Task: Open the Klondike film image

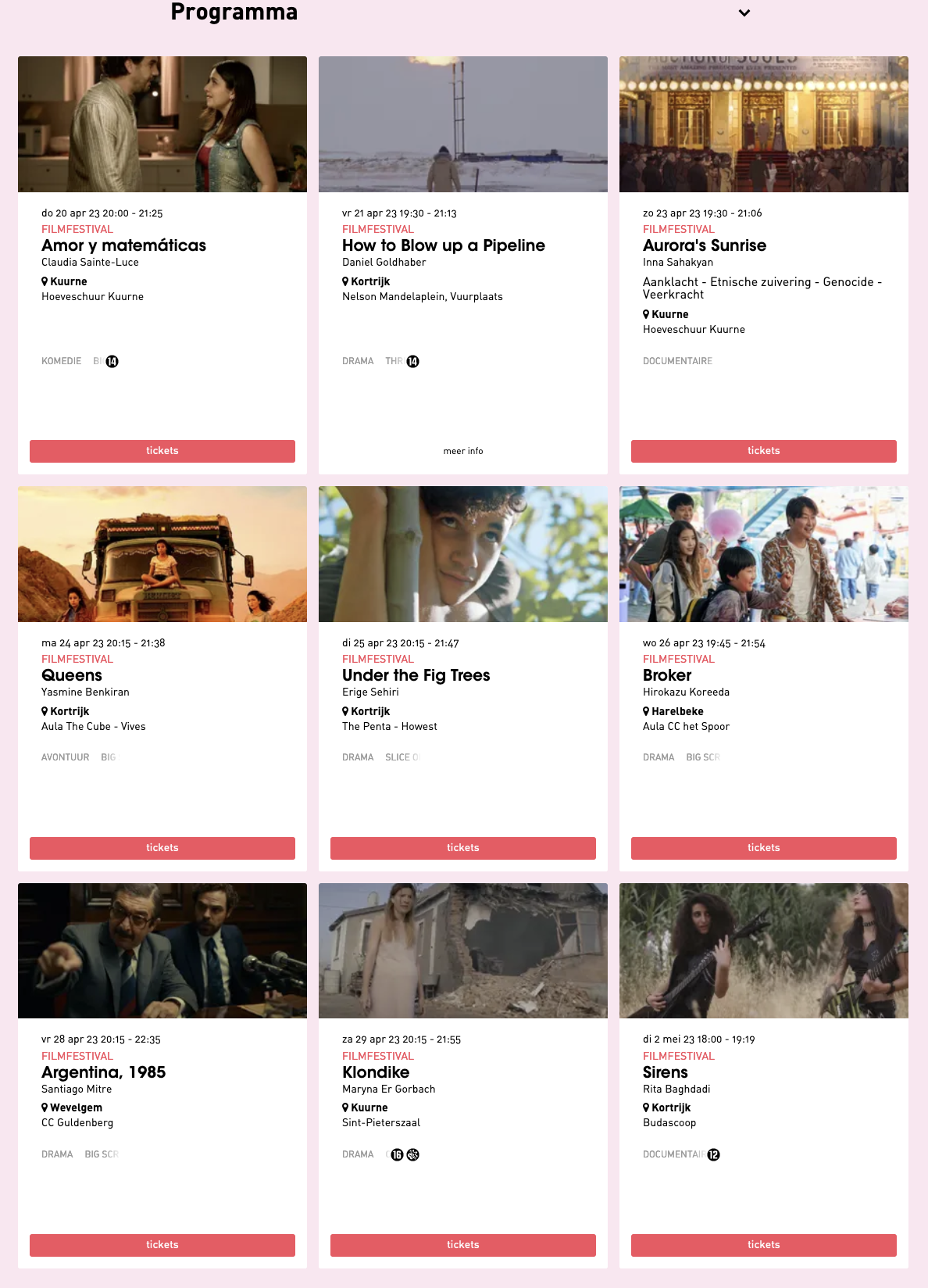Action: point(463,950)
